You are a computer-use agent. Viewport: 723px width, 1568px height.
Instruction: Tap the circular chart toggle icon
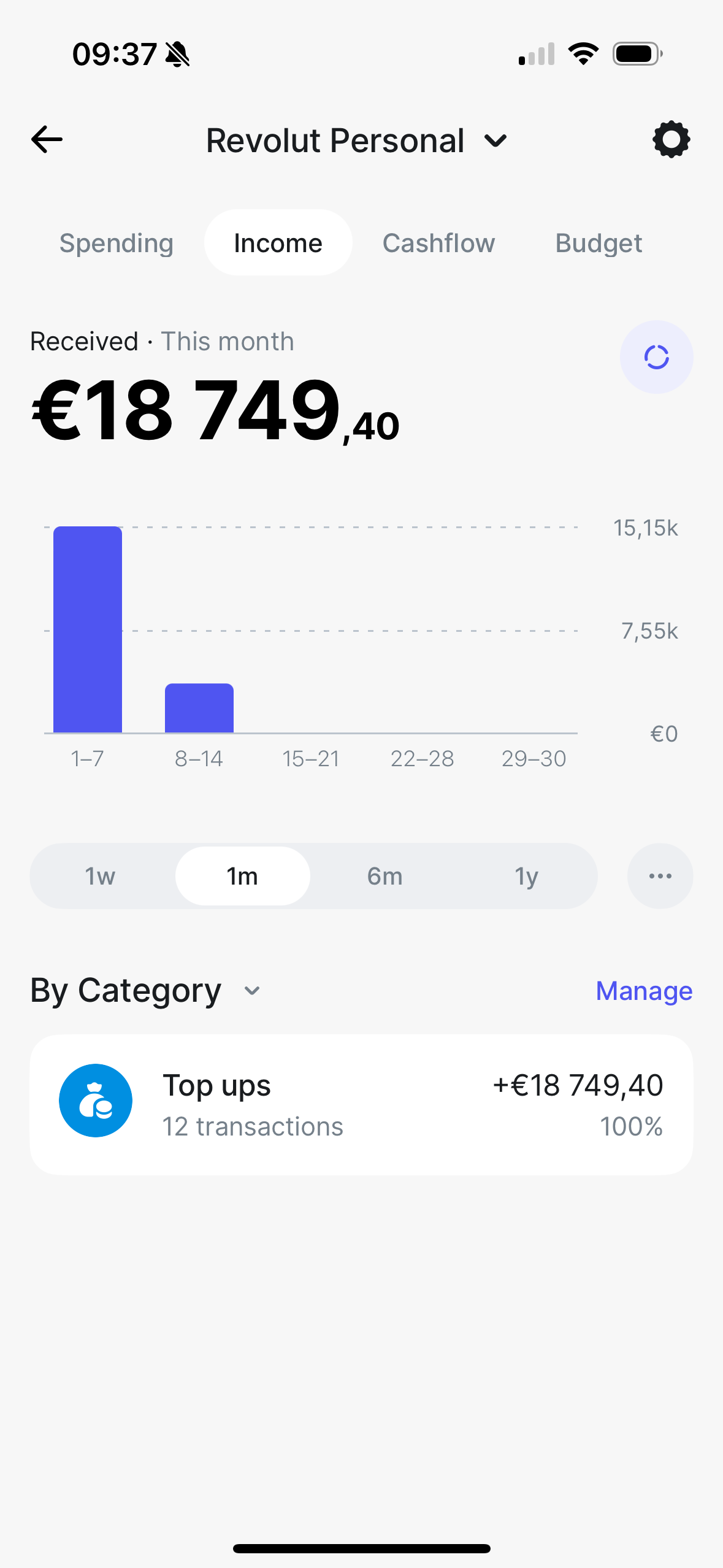(656, 357)
